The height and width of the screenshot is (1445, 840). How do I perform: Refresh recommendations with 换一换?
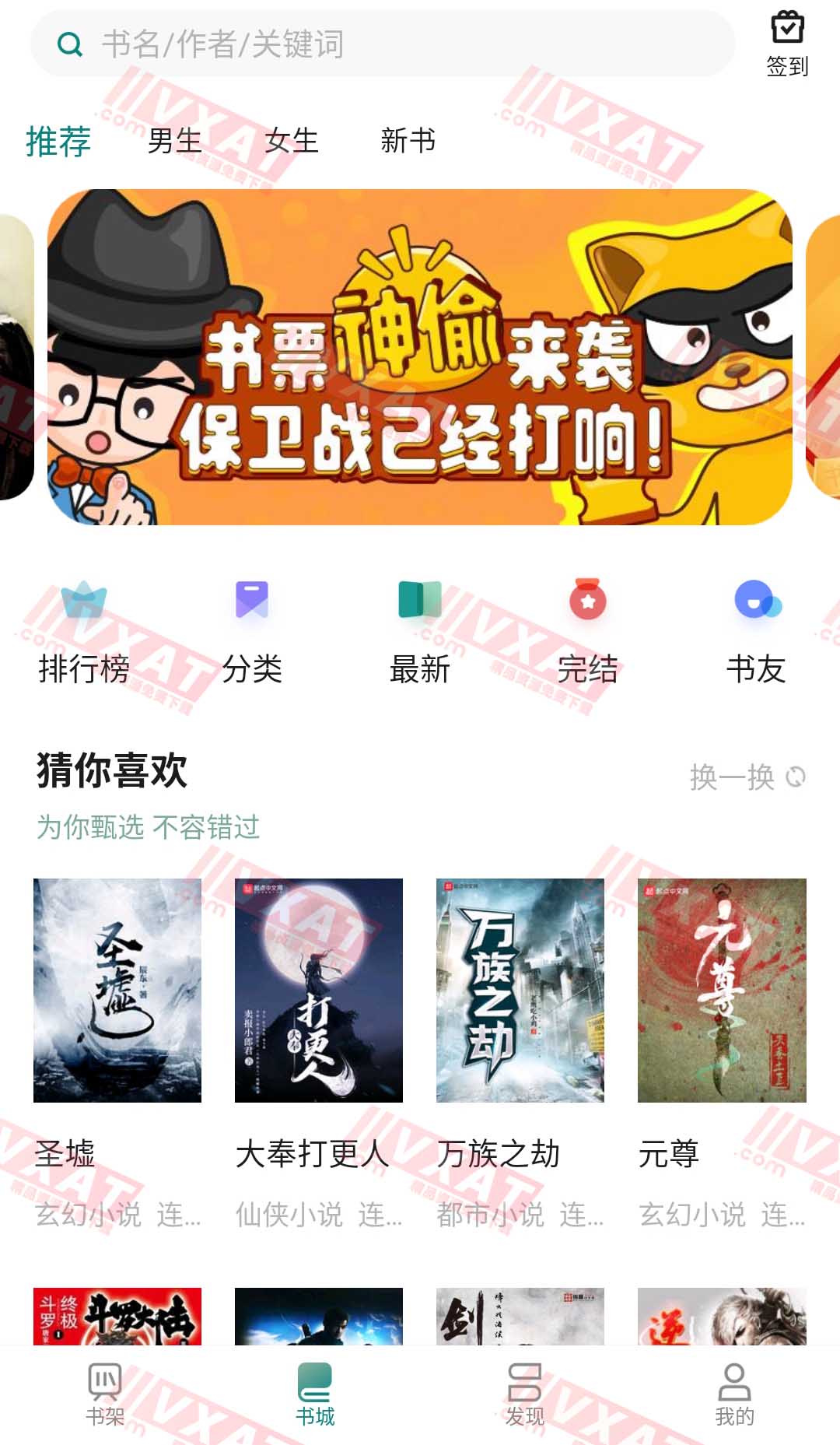[x=747, y=777]
